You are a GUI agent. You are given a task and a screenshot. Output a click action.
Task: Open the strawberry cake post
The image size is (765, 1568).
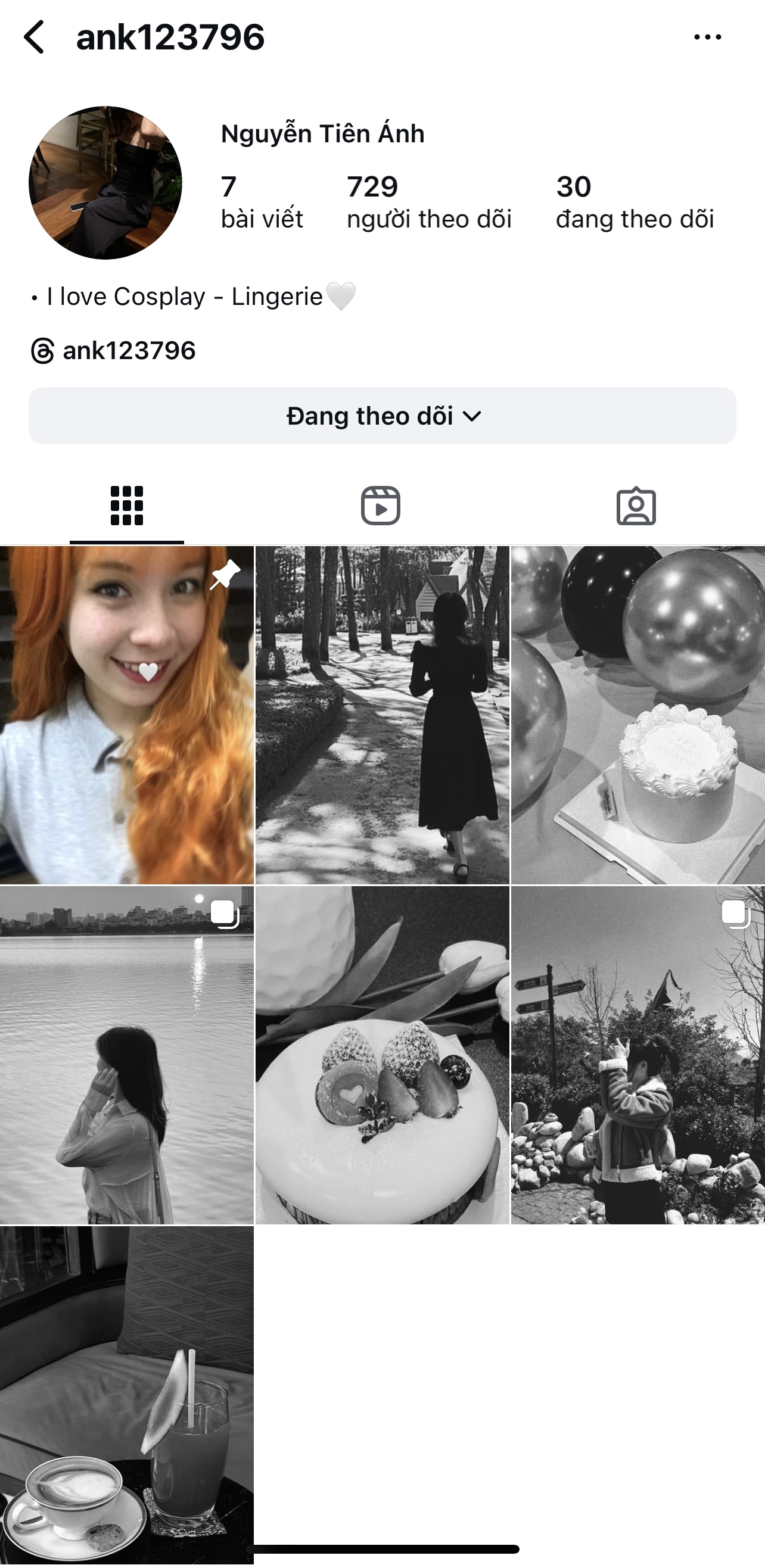pyautogui.click(x=382, y=1055)
